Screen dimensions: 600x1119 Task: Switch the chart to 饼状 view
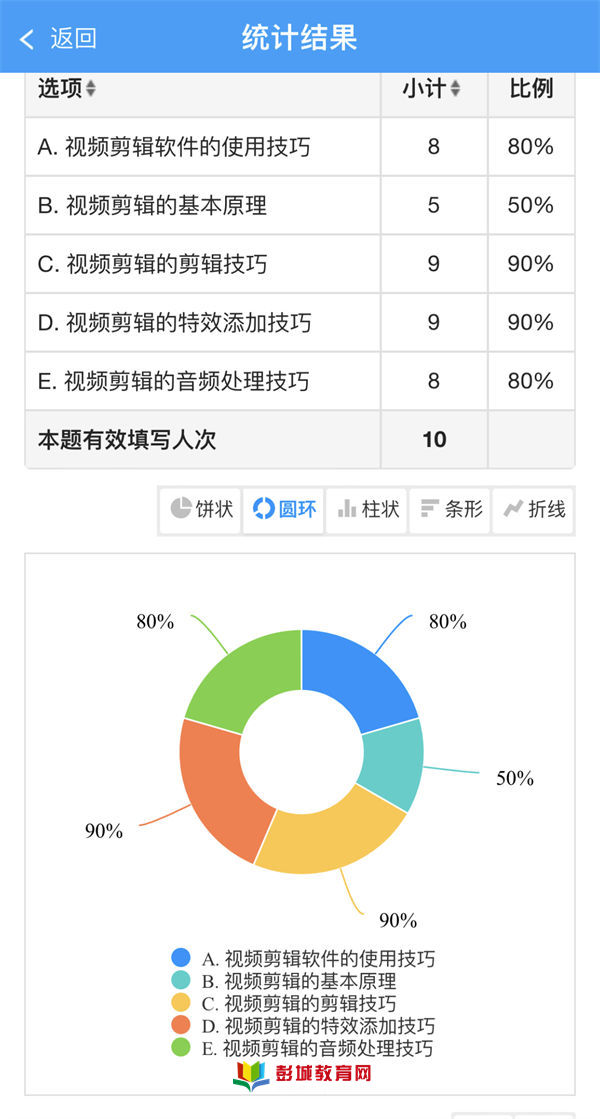[201, 510]
